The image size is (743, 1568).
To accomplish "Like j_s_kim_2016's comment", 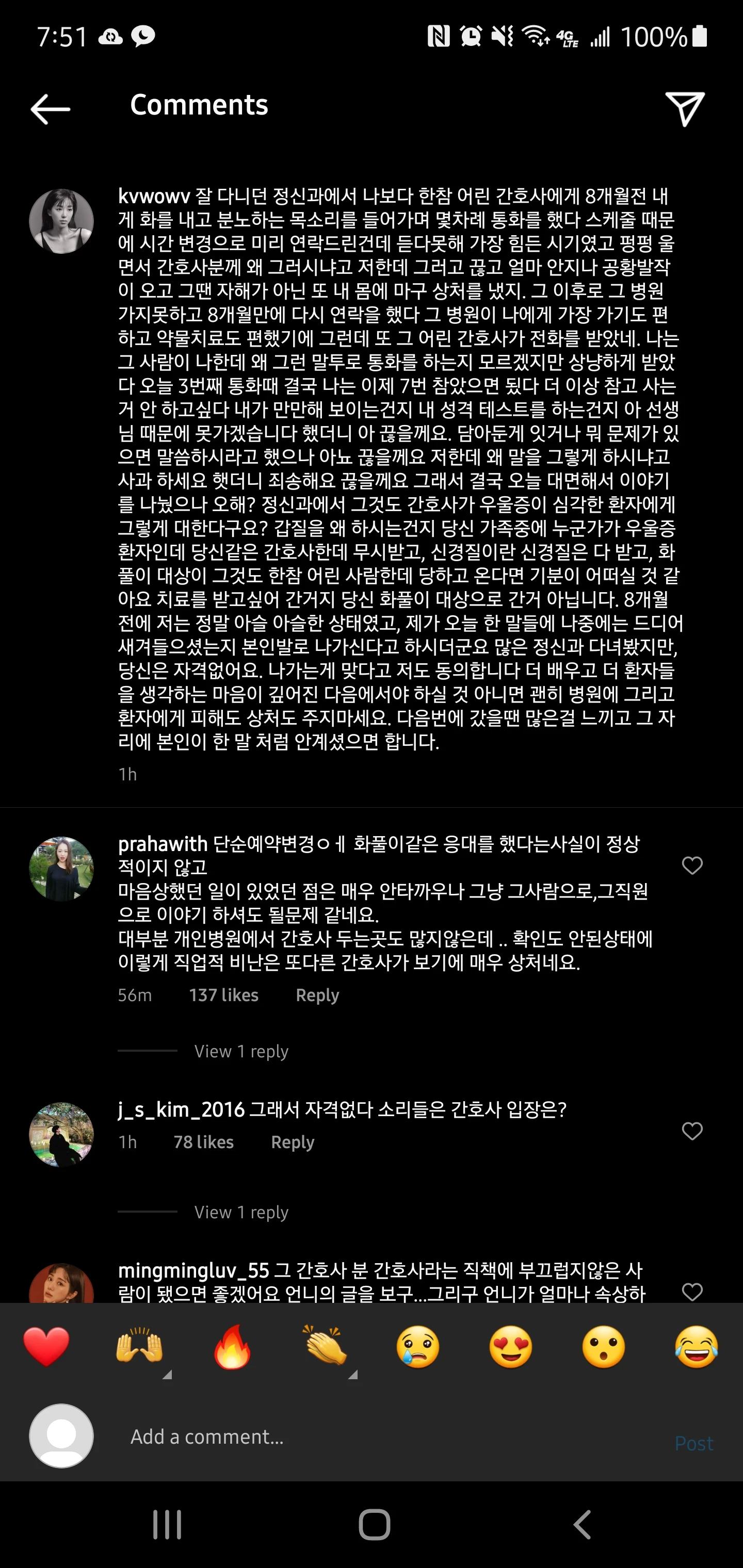I will pyautogui.click(x=692, y=1131).
